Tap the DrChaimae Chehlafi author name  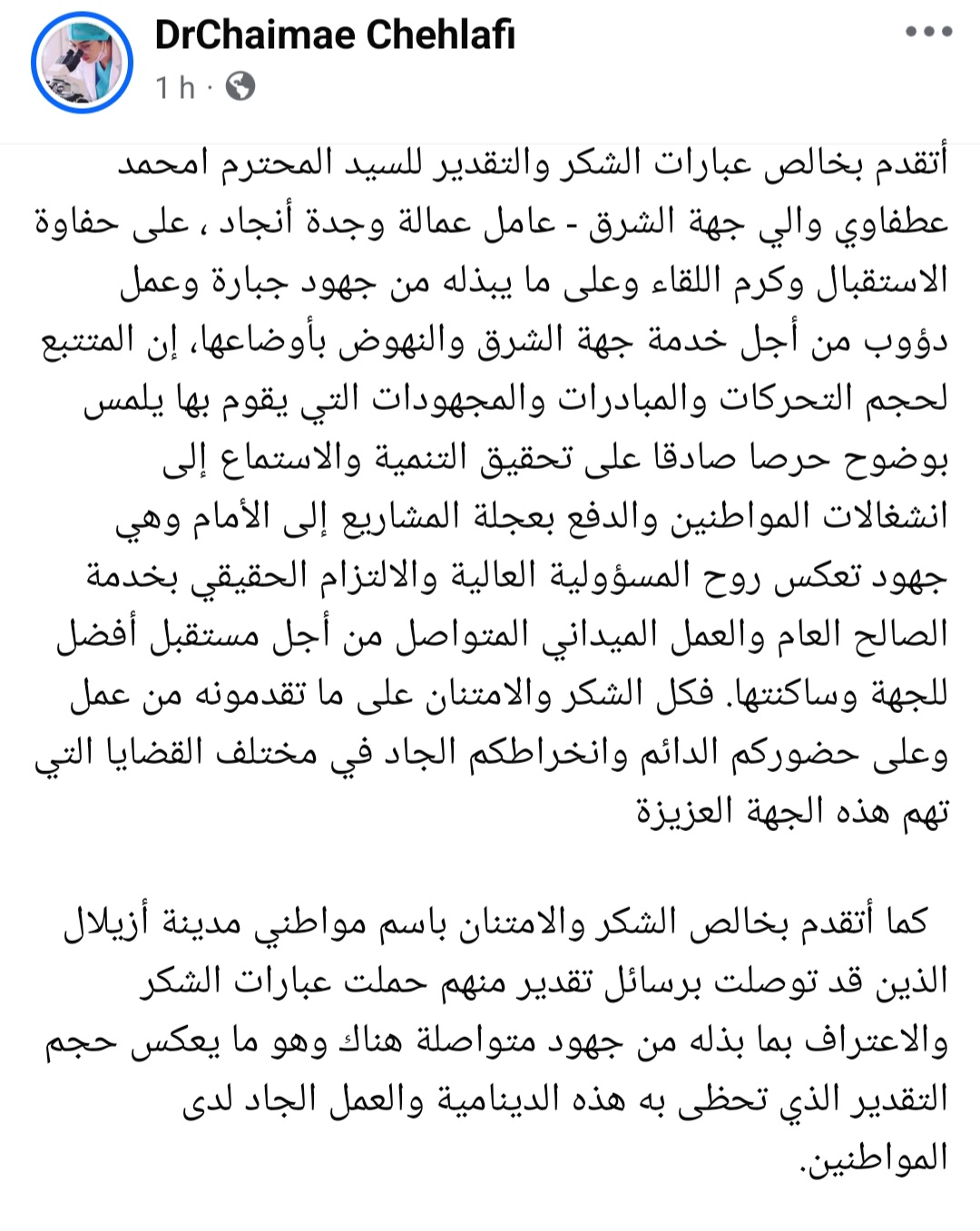[335, 35]
